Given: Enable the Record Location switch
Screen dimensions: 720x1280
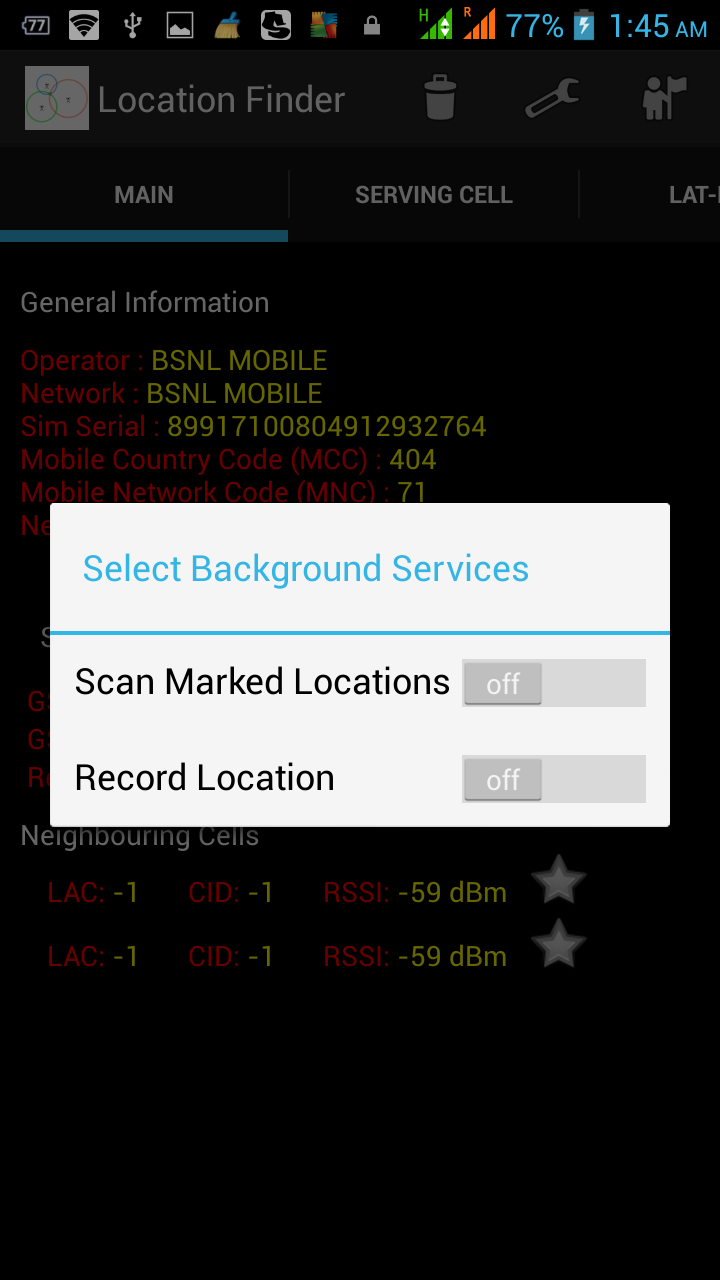Looking at the screenshot, I should [x=553, y=779].
